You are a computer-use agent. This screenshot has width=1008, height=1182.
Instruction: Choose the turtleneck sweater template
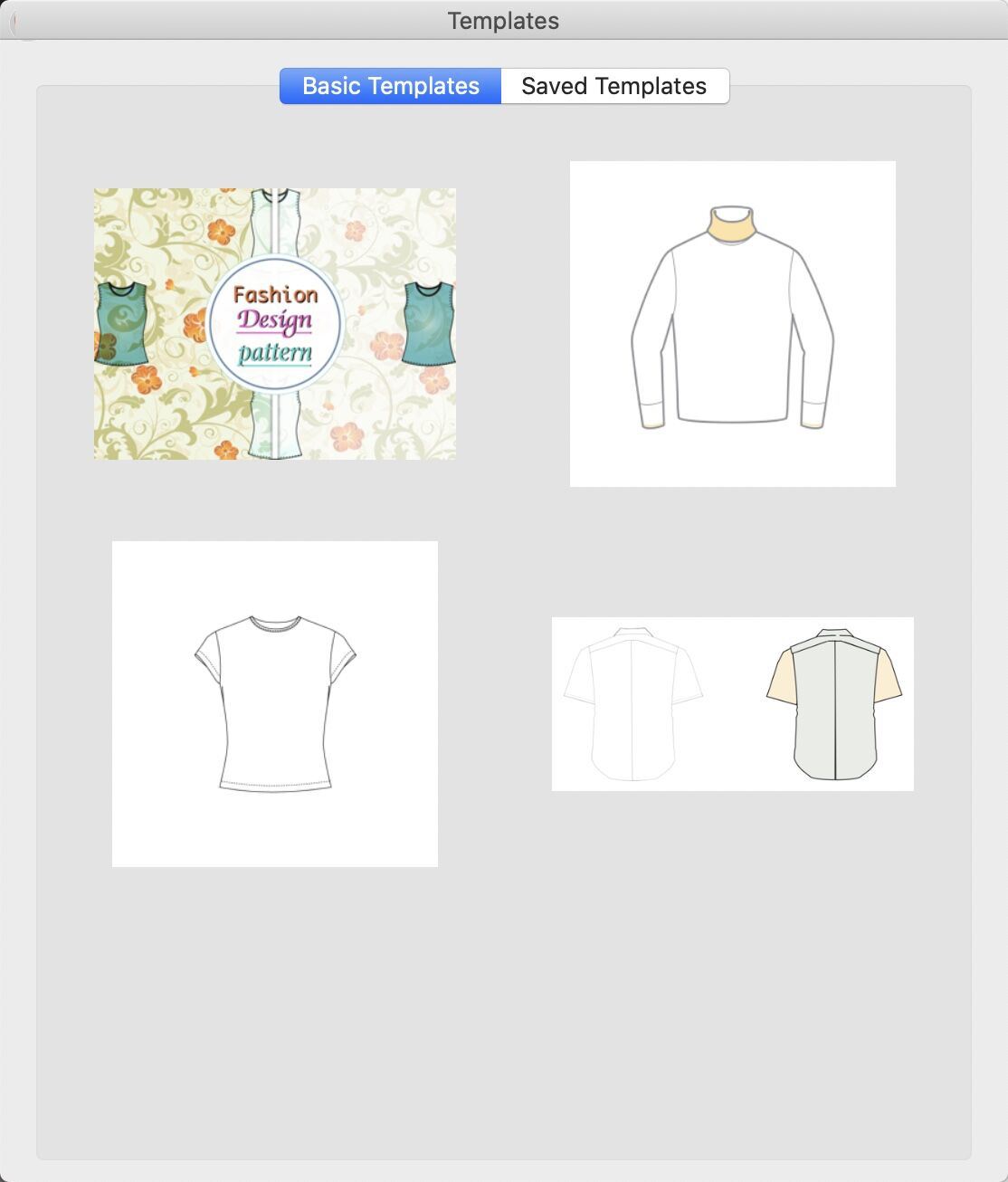coord(733,324)
